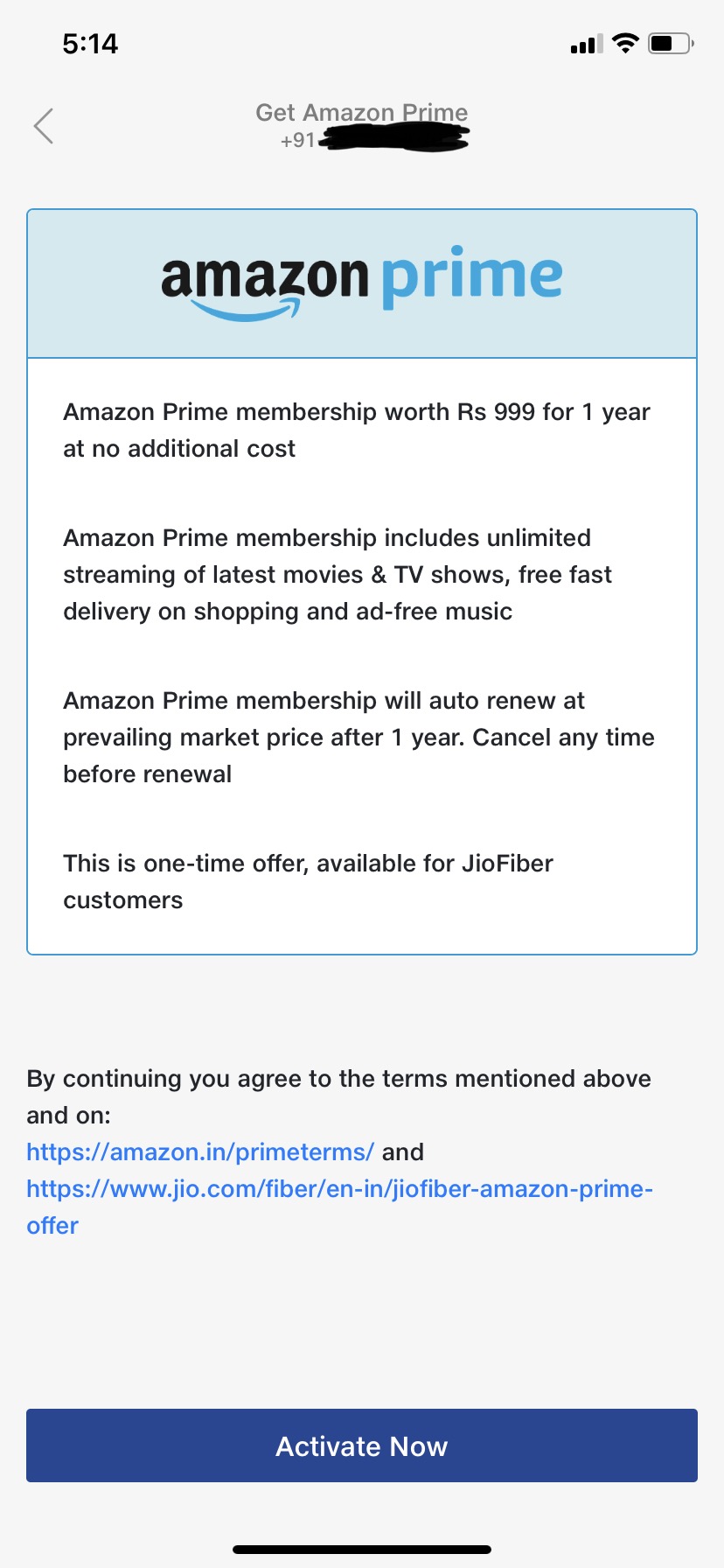Open the amazon.in/primeterms link
This screenshot has height=1568, width=724.
(x=200, y=1151)
